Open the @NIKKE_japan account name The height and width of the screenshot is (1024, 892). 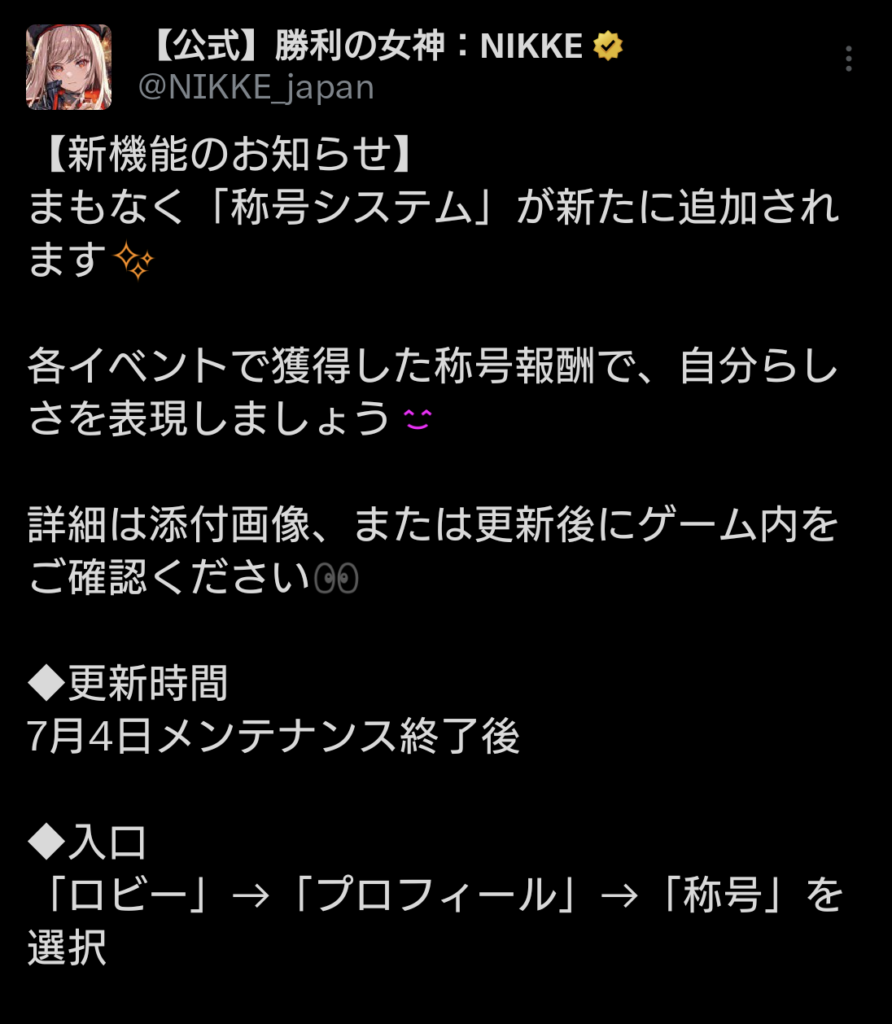click(x=255, y=88)
